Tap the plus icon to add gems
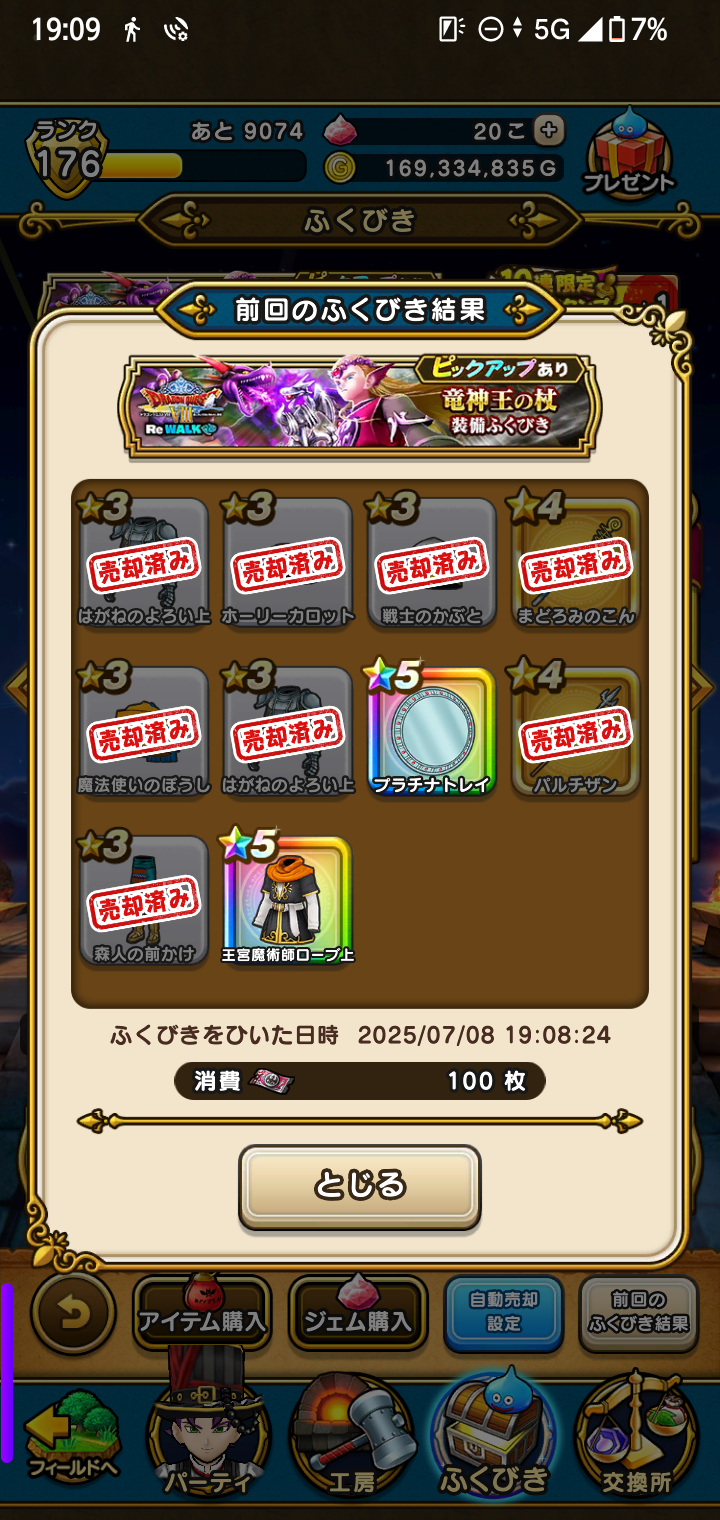720x1520 pixels. [548, 130]
